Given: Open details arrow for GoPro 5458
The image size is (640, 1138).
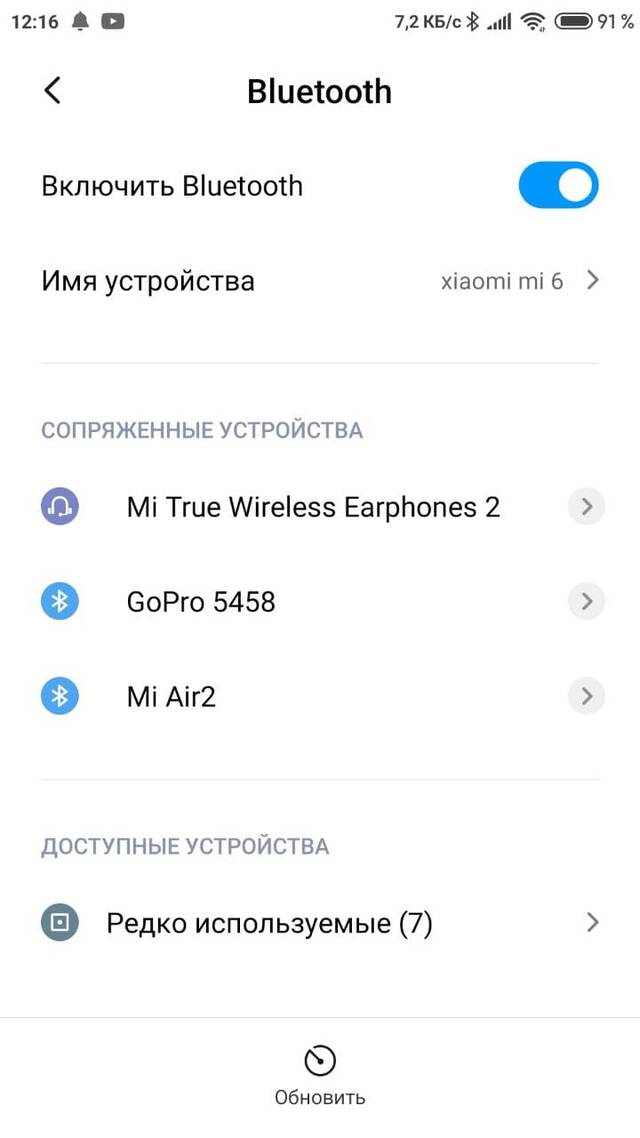Looking at the screenshot, I should pos(586,602).
